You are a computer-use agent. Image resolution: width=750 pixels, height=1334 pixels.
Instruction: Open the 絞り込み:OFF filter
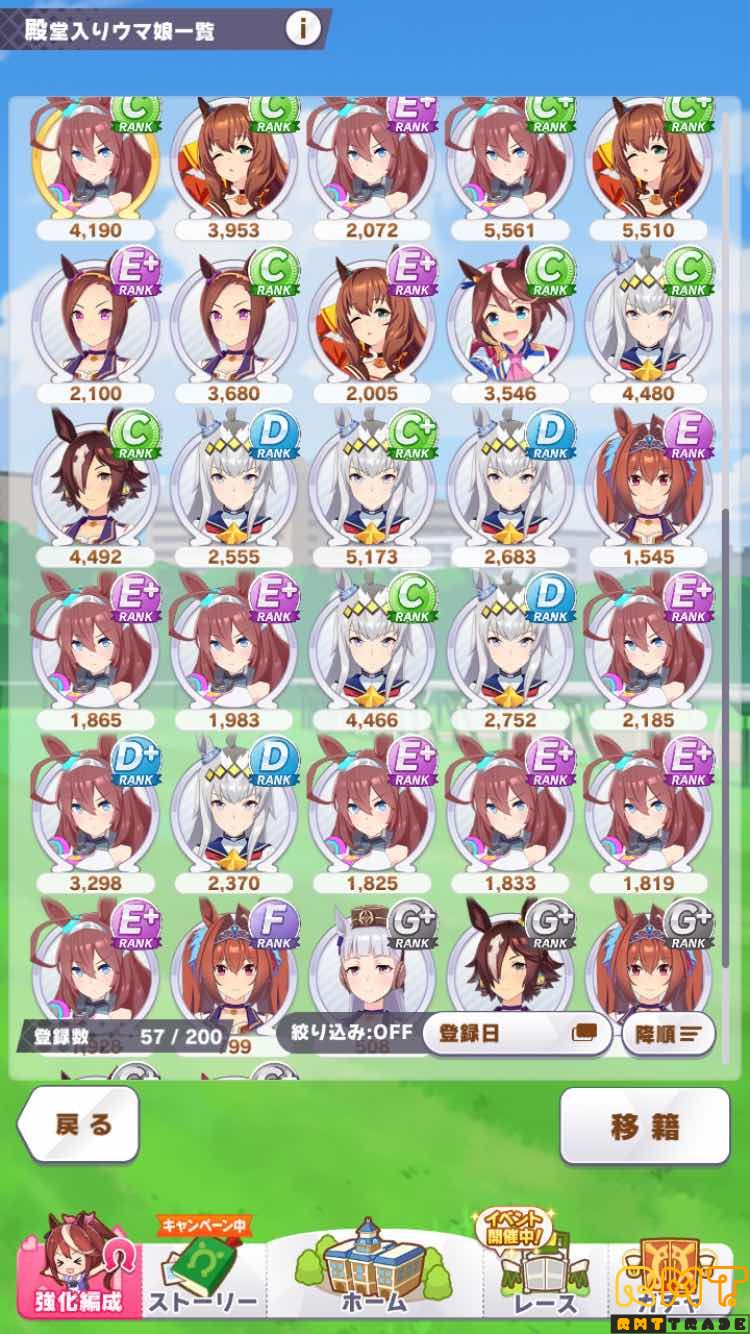point(352,1032)
